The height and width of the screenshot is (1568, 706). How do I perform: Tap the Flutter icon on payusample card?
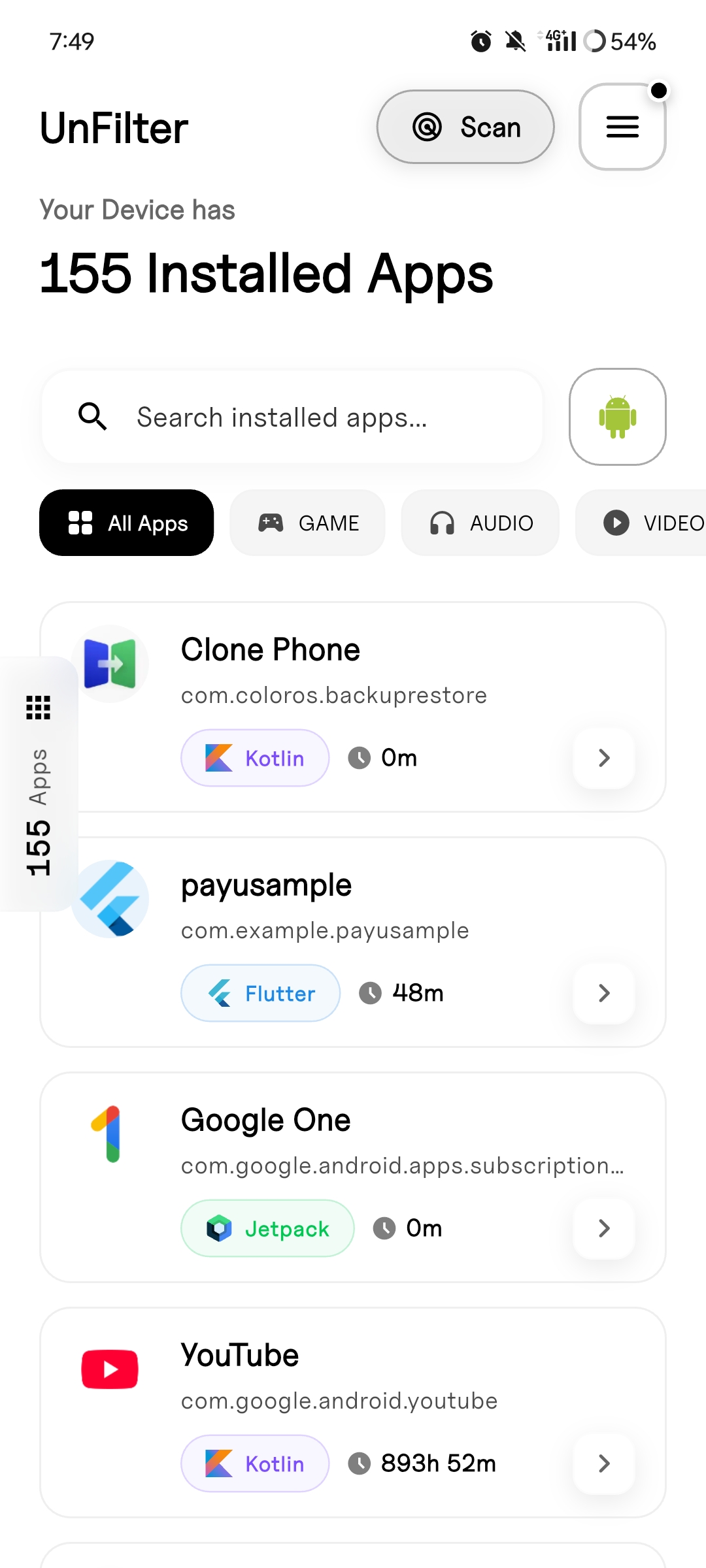click(x=222, y=992)
